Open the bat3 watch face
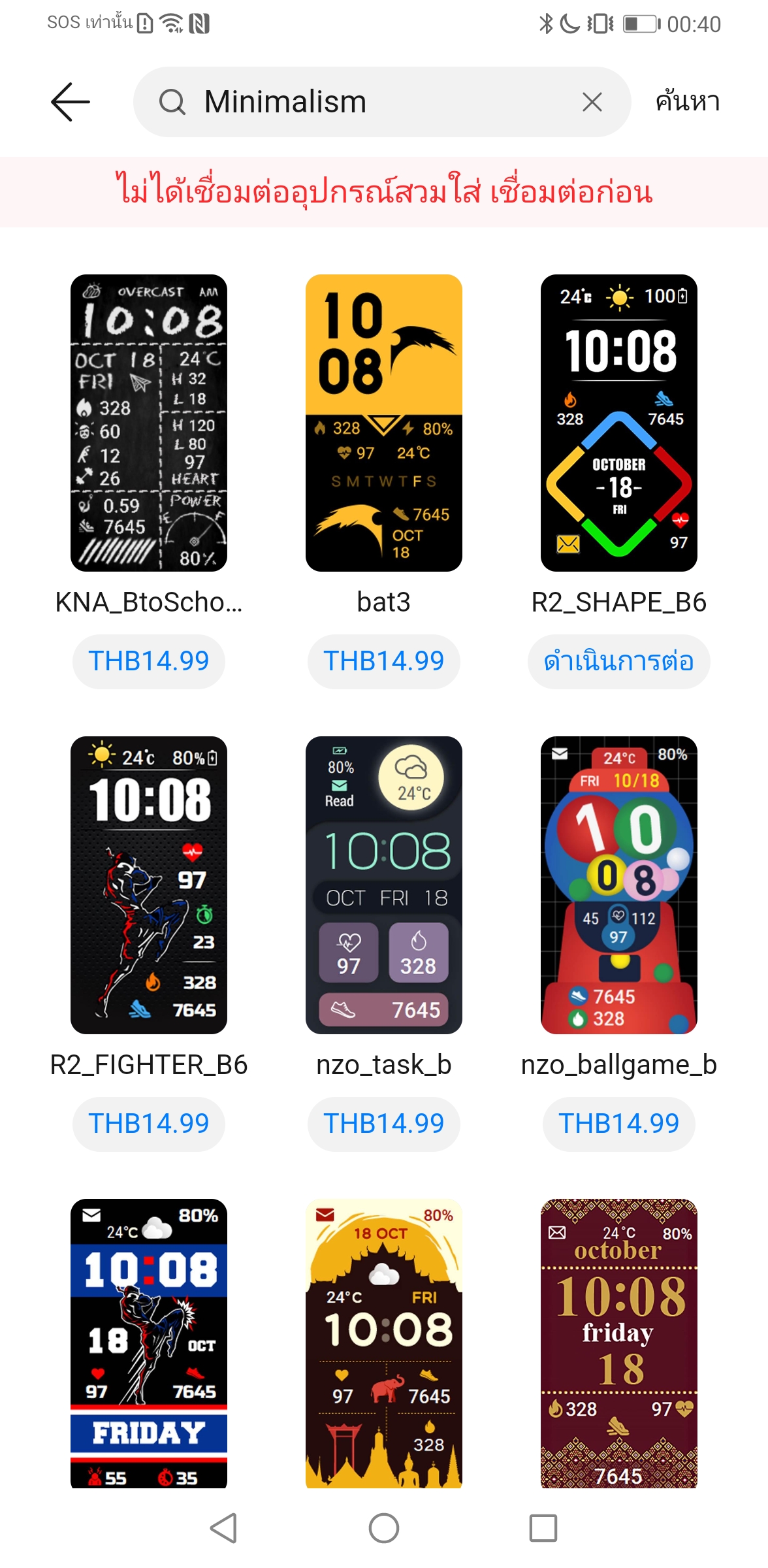 click(x=384, y=423)
